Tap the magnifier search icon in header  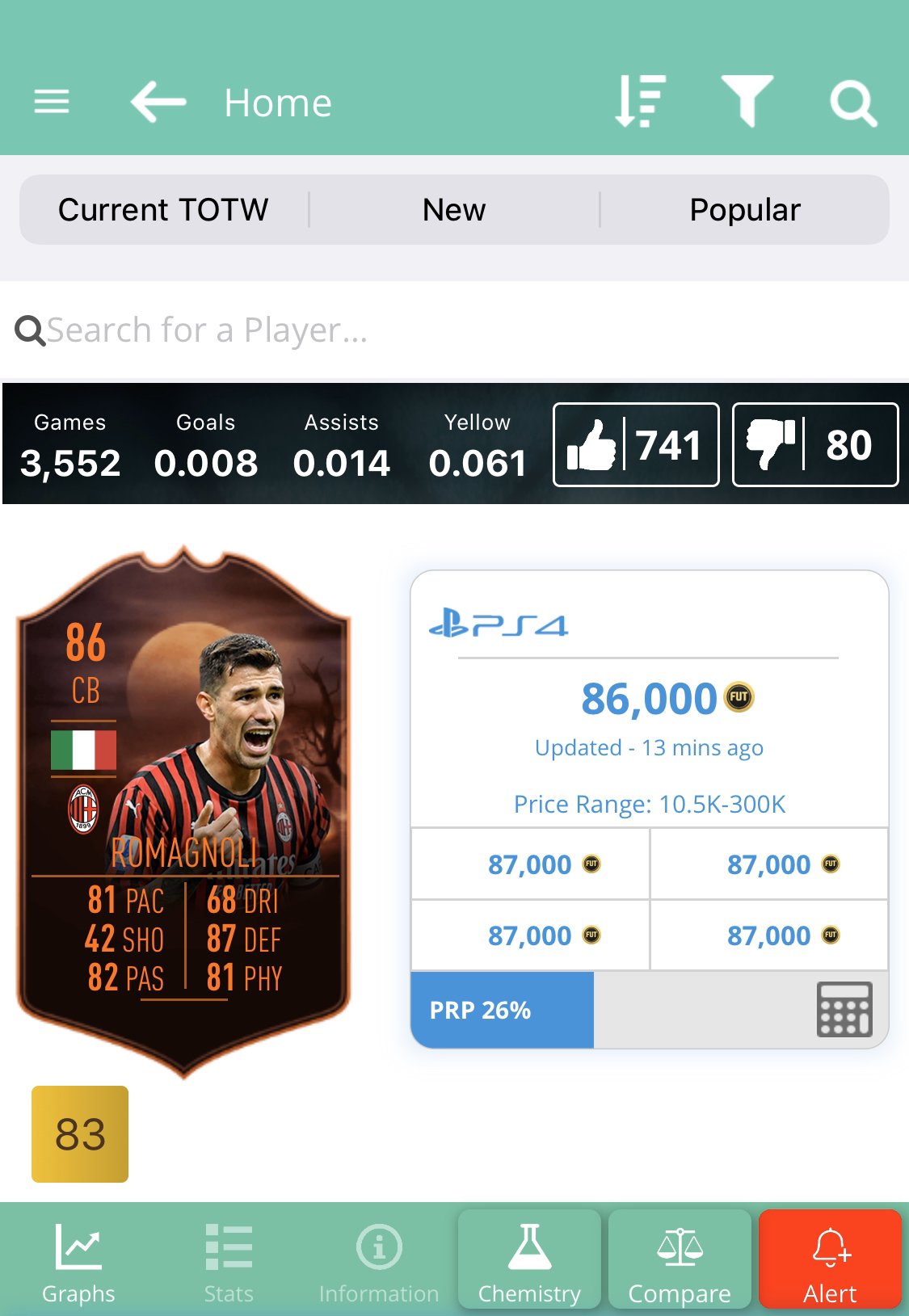click(852, 103)
